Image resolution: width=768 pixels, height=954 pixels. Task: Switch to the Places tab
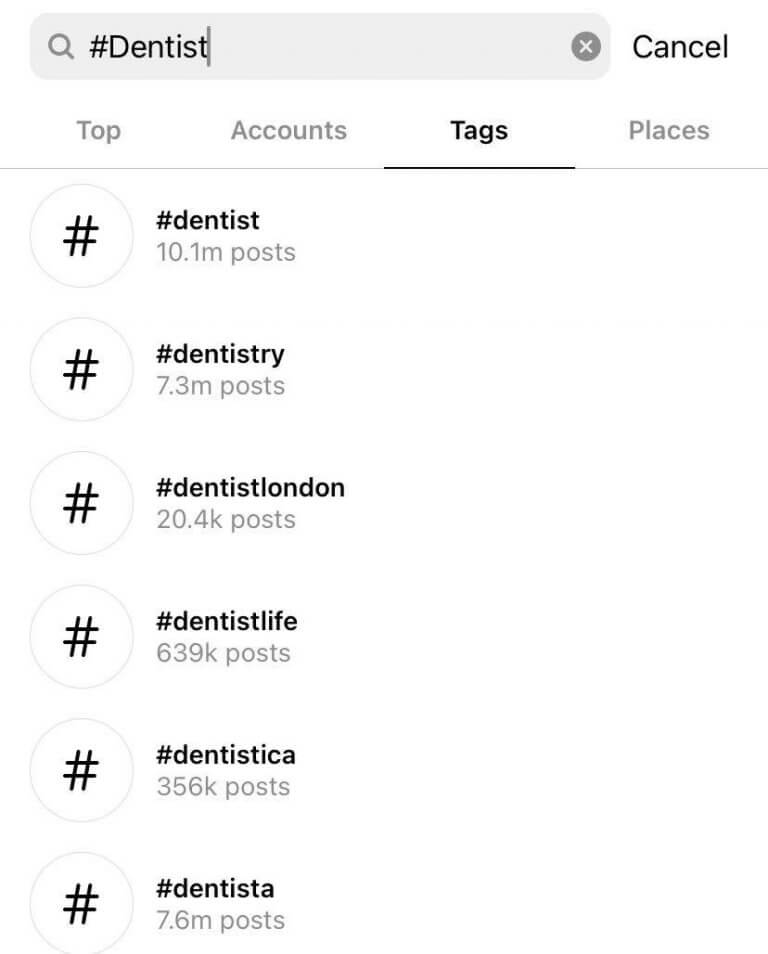(668, 130)
